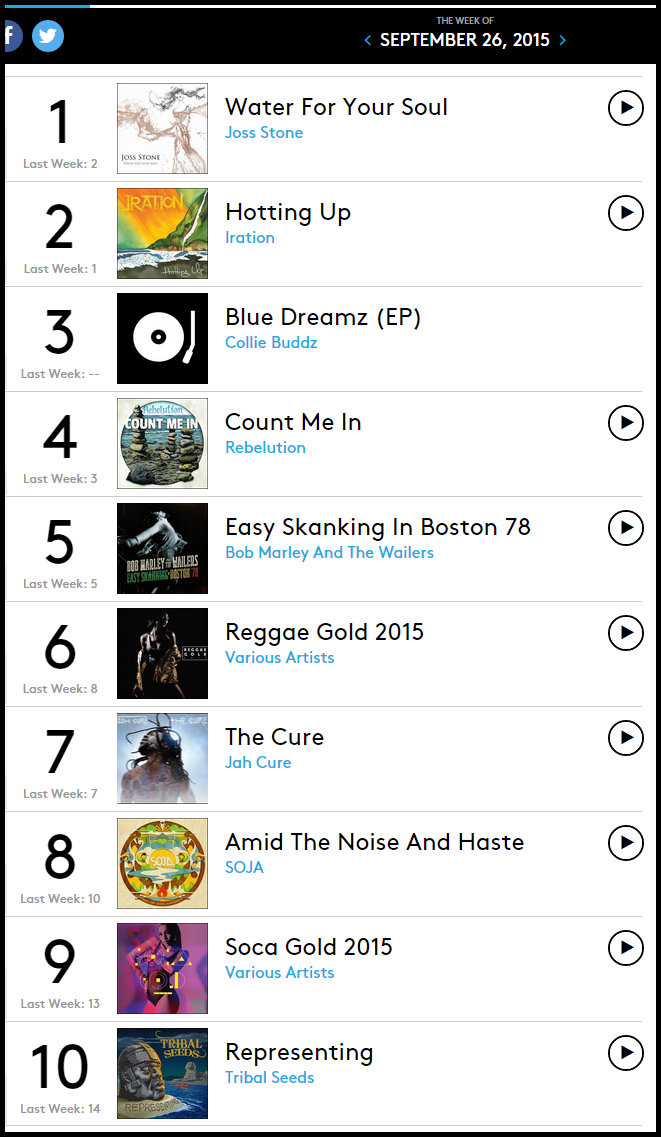The height and width of the screenshot is (1137, 661).
Task: Play Count Me In by Rebelution
Action: coord(625,423)
